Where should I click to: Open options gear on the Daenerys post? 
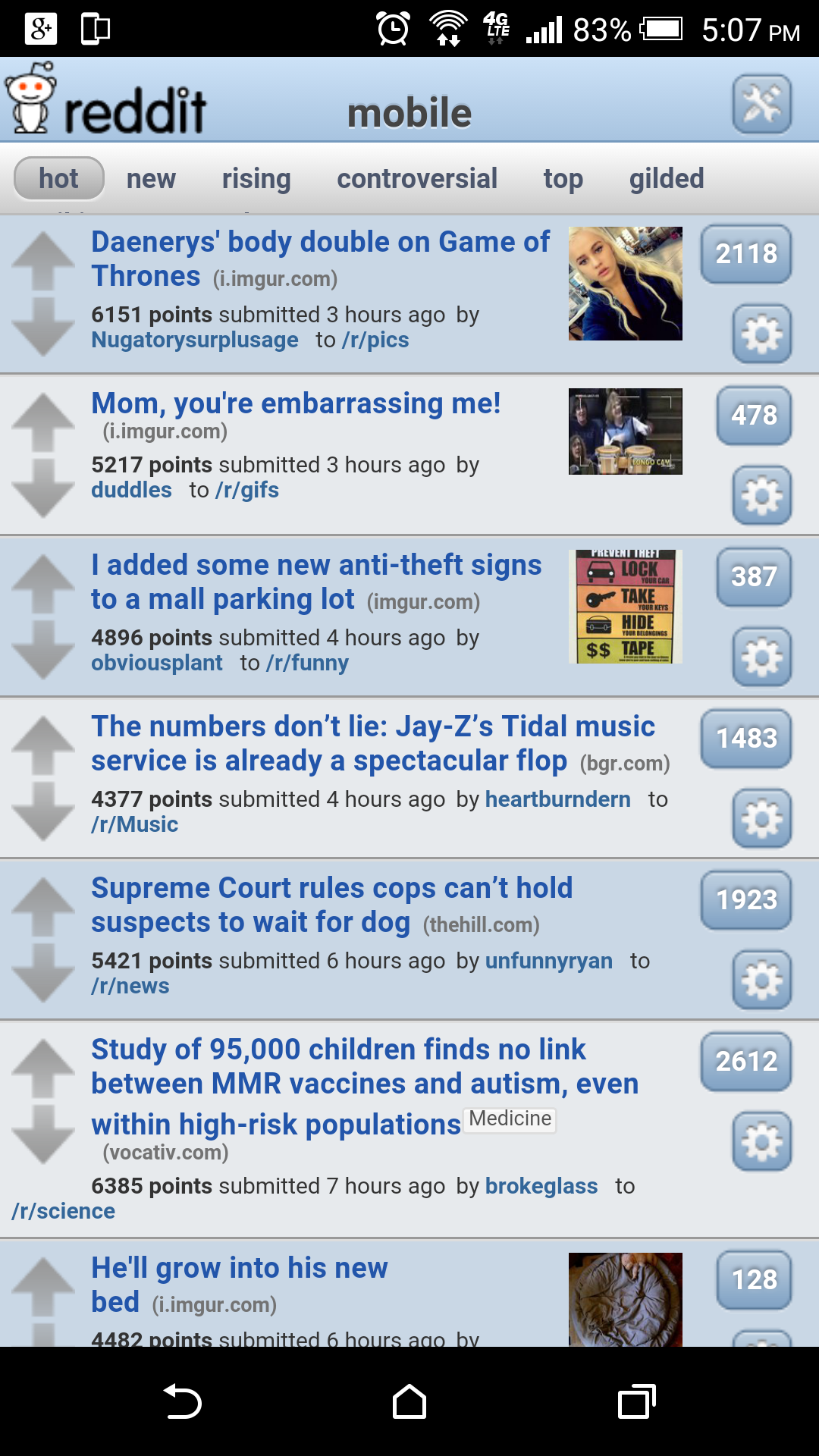click(x=762, y=331)
